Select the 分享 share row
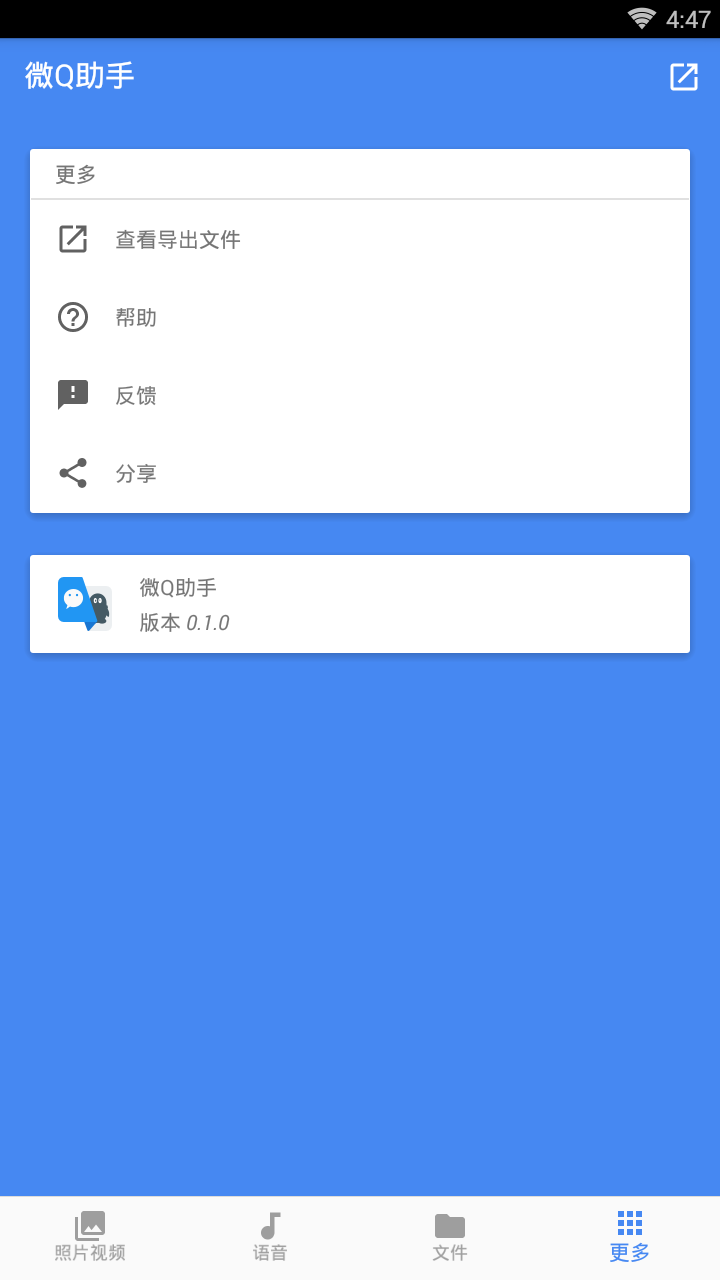 pos(360,473)
